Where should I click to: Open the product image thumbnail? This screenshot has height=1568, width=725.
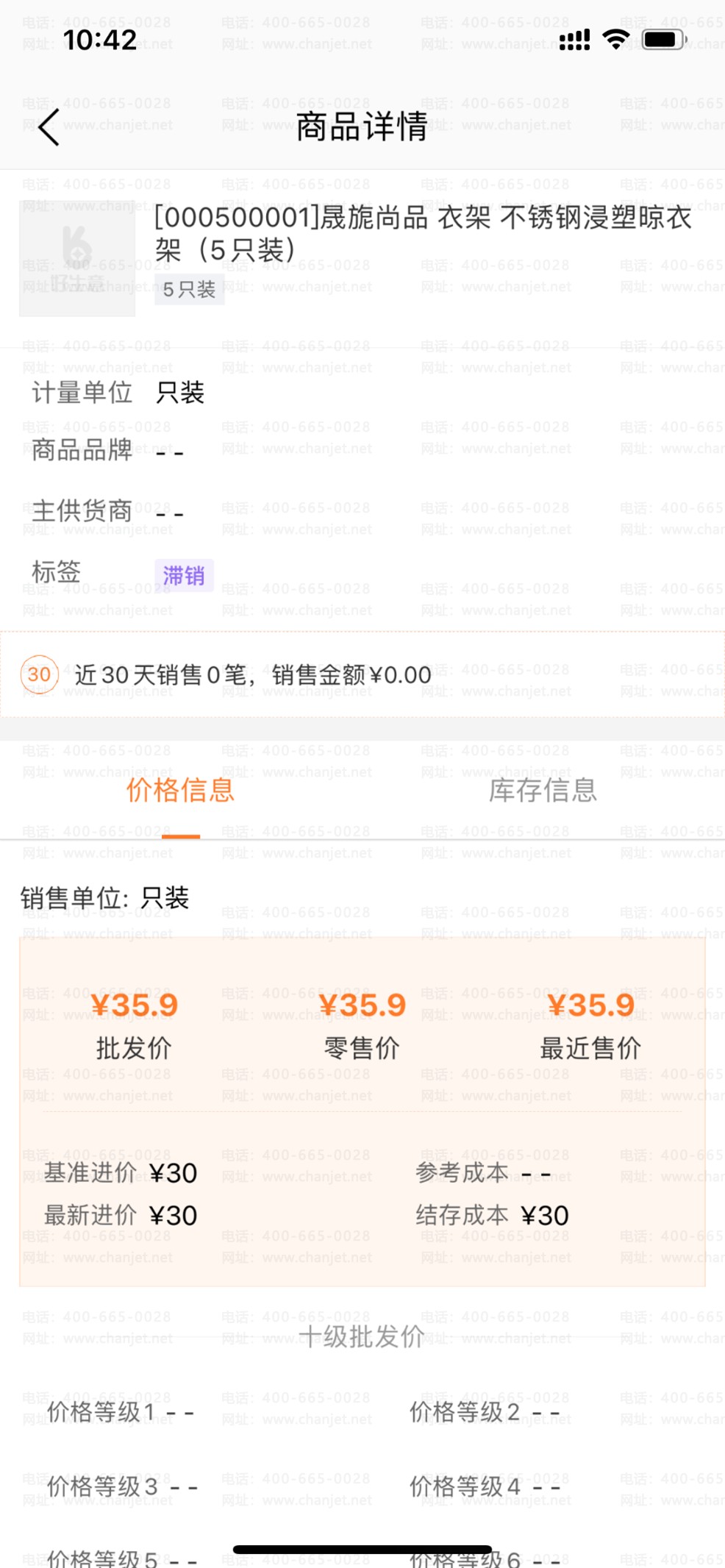click(x=77, y=259)
